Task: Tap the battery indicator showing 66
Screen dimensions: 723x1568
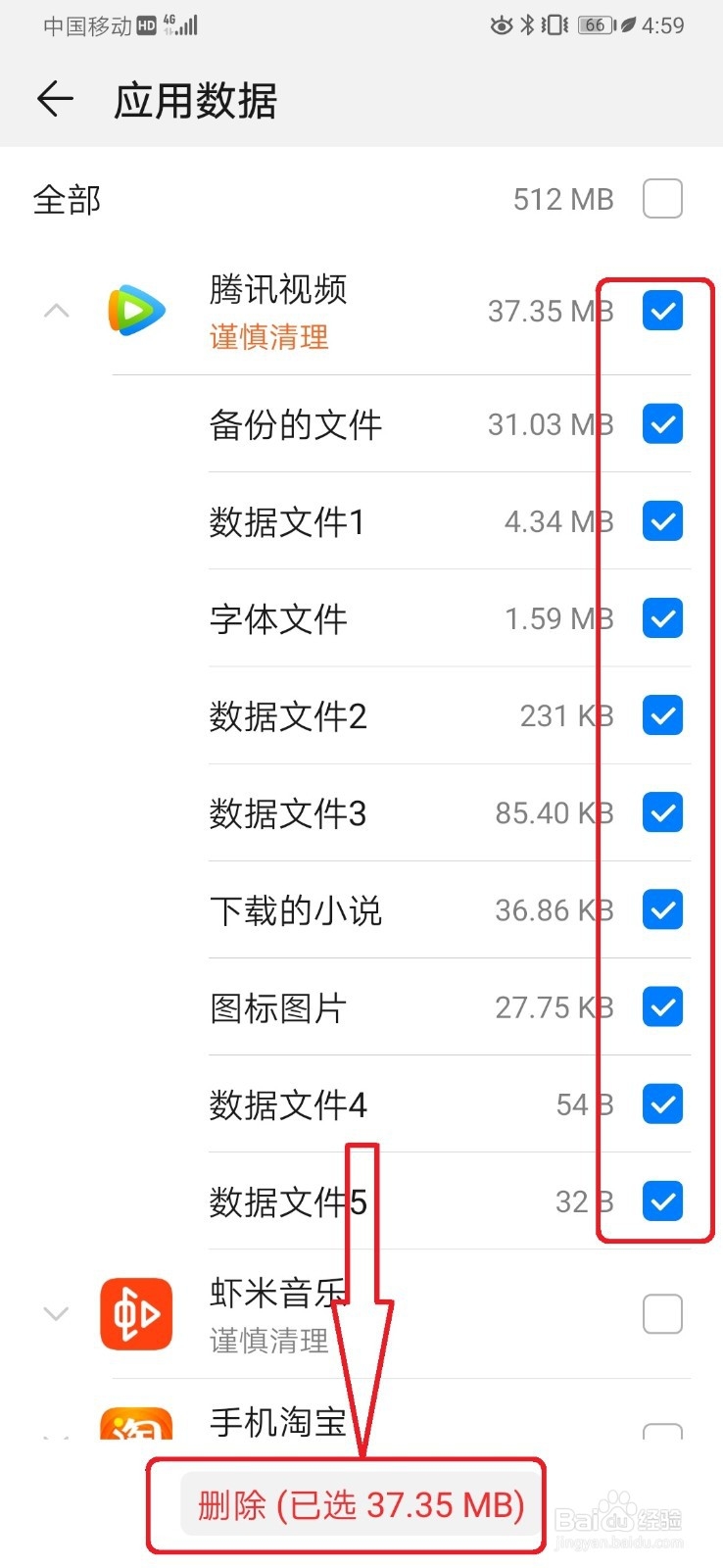Action: (598, 25)
